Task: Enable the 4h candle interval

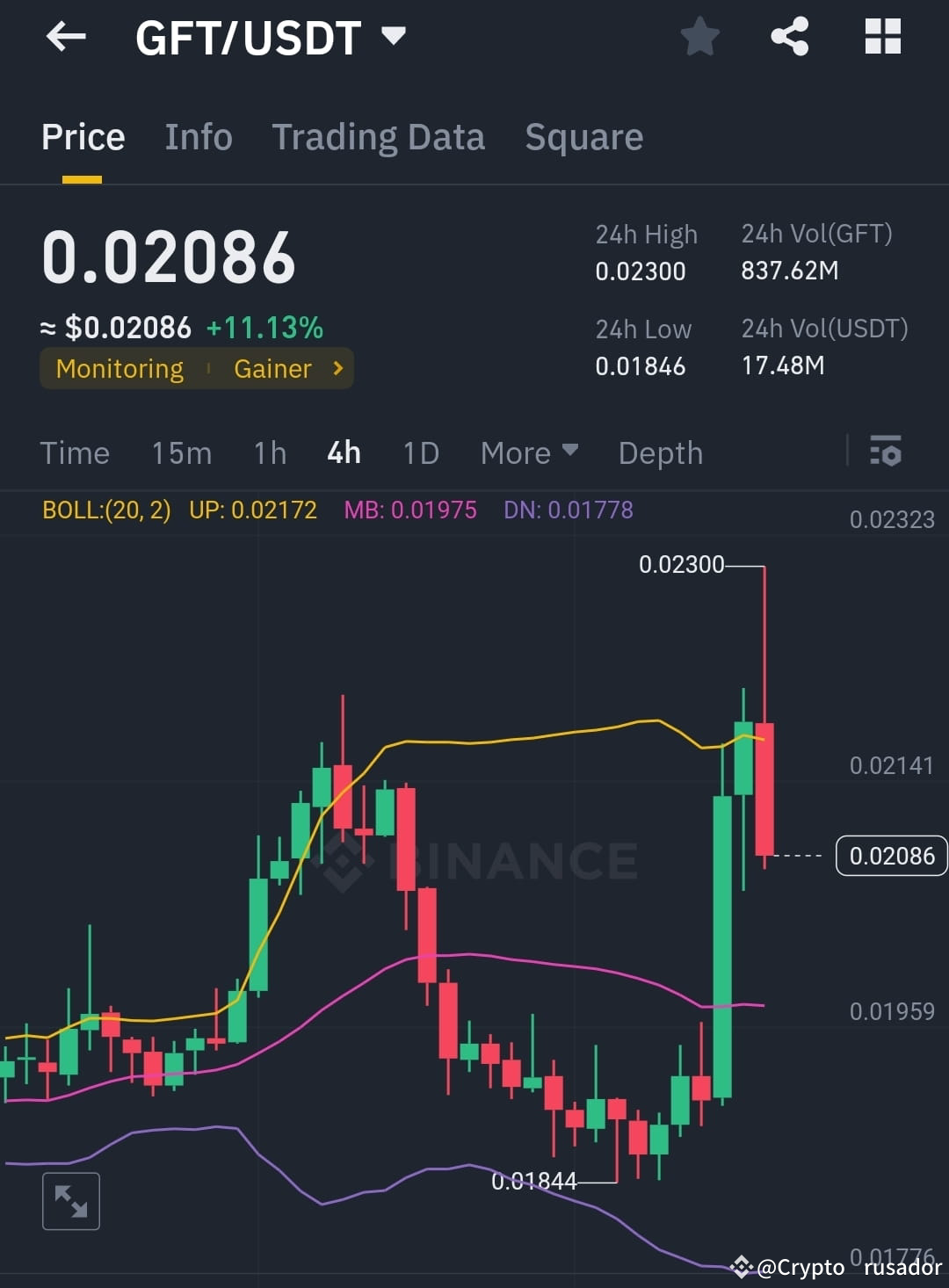Action: coord(343,452)
